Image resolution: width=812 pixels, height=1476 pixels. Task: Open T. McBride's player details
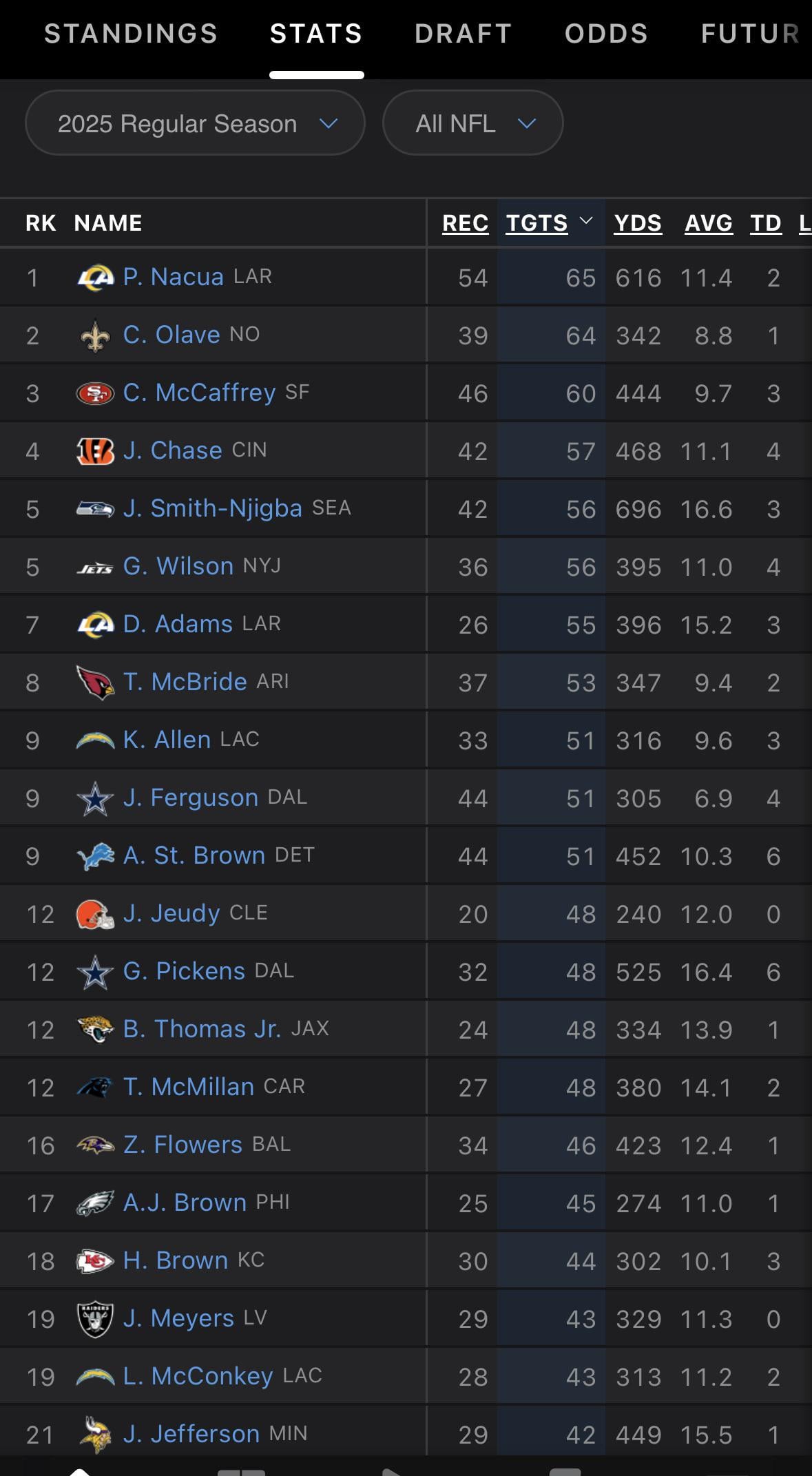point(185,682)
